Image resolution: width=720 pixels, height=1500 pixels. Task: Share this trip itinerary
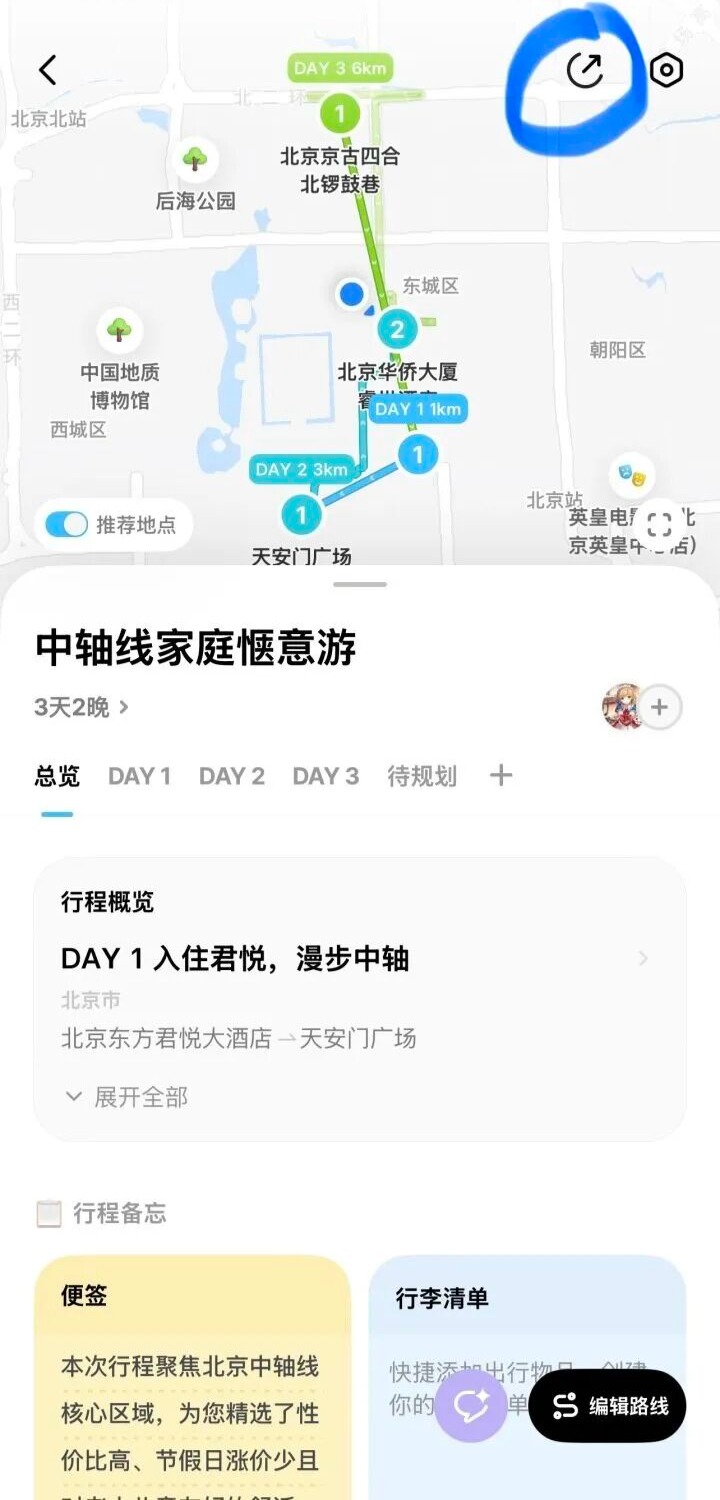(585, 70)
